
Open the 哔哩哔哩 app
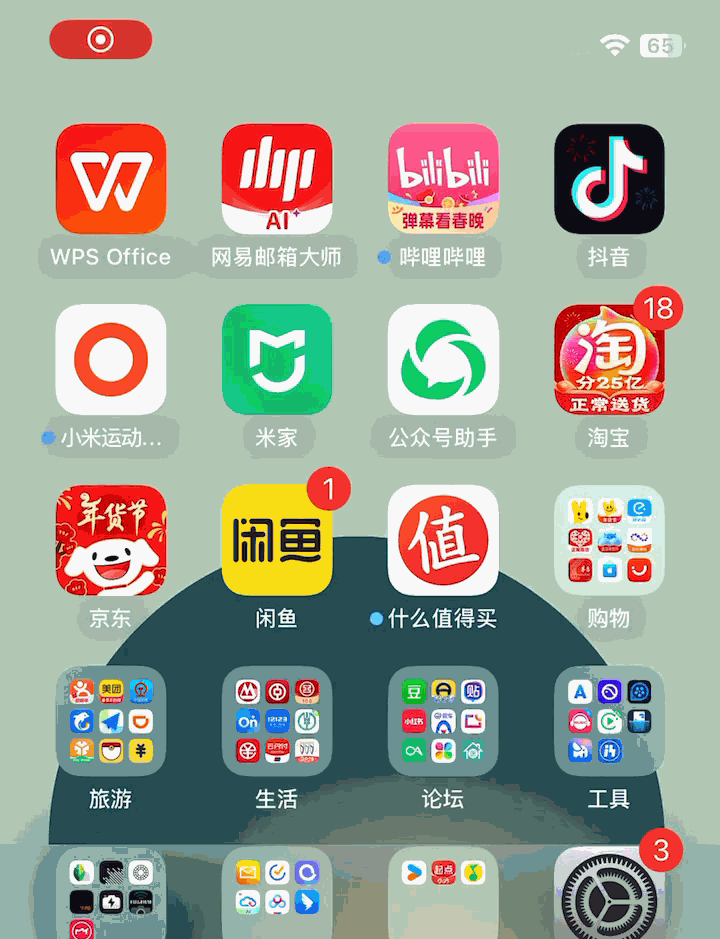[442, 179]
